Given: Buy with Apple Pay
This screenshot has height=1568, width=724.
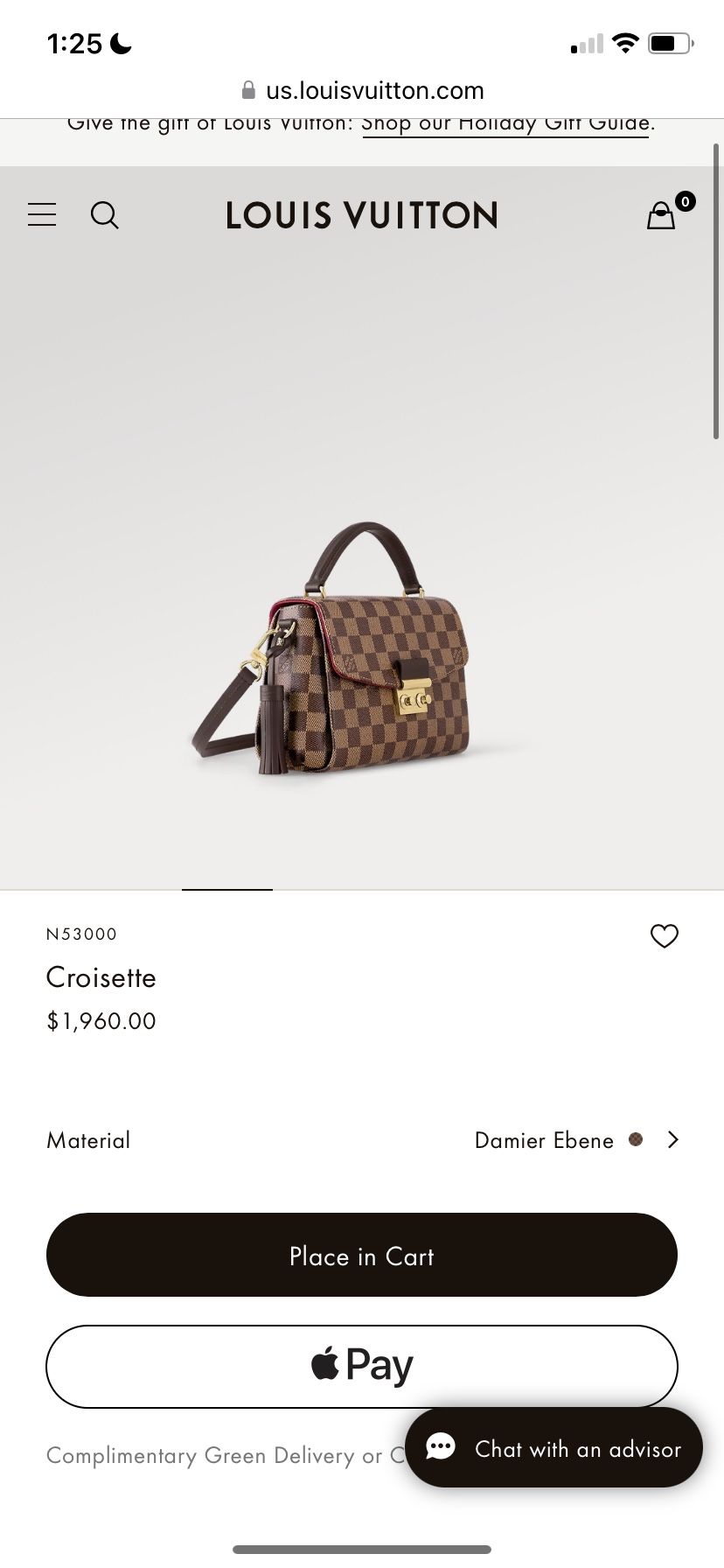Looking at the screenshot, I should coord(362,1366).
